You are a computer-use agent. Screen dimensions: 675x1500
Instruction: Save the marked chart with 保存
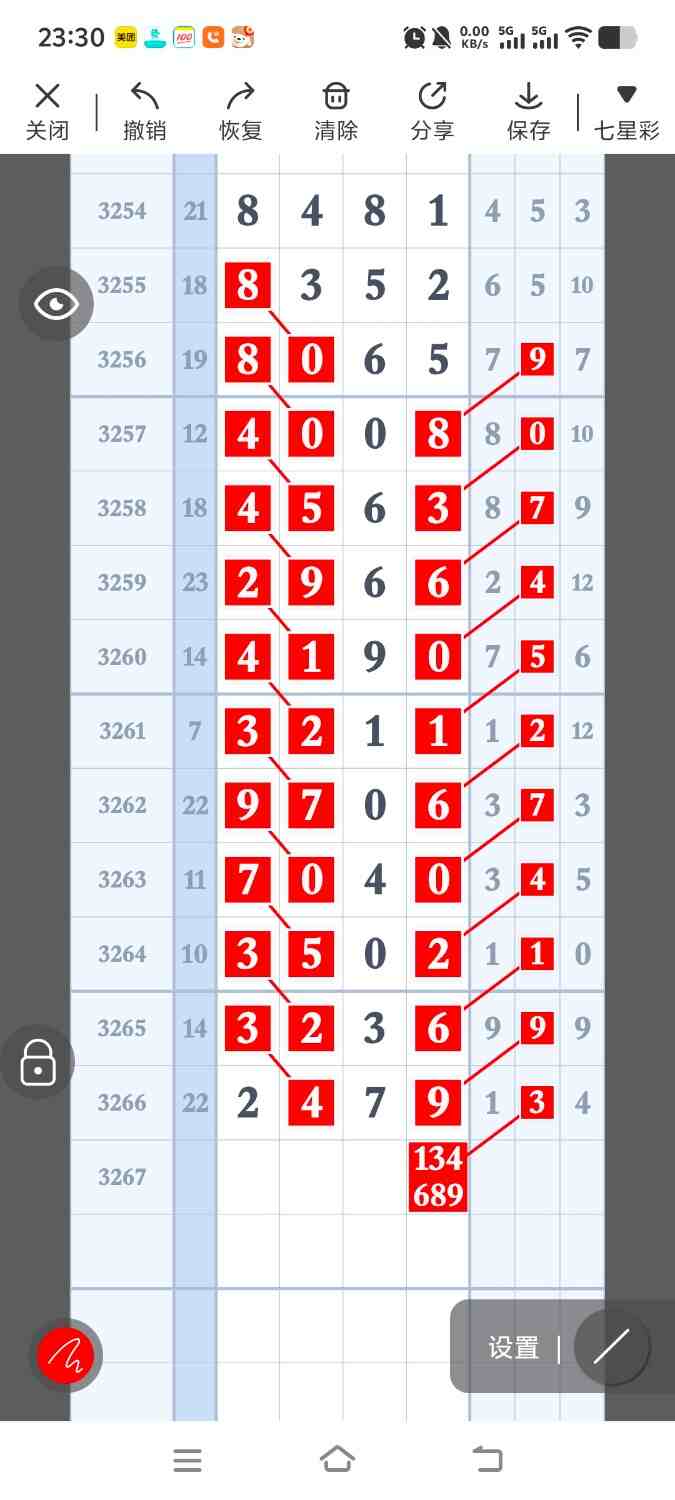(528, 111)
